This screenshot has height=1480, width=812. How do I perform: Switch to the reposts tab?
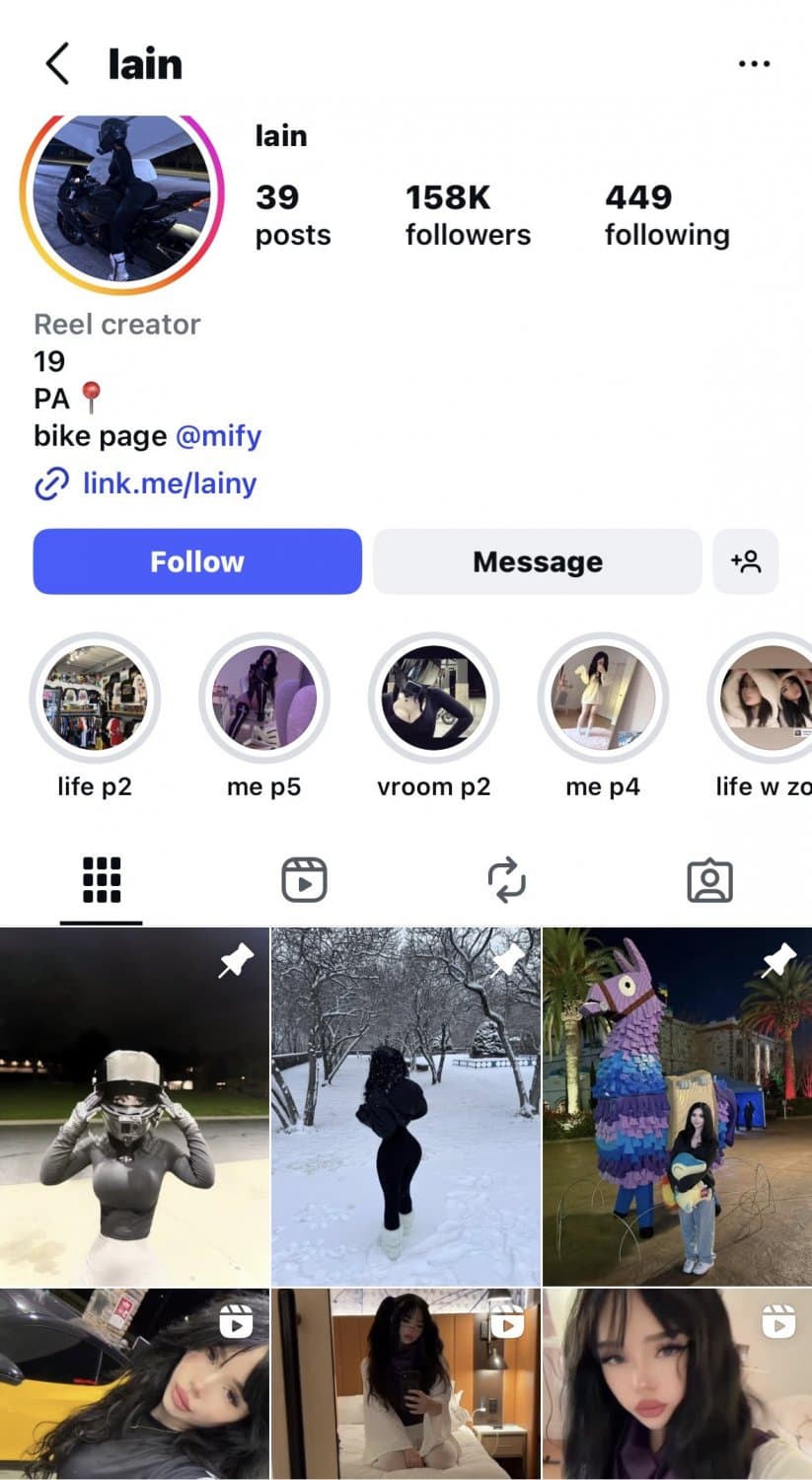(x=507, y=880)
